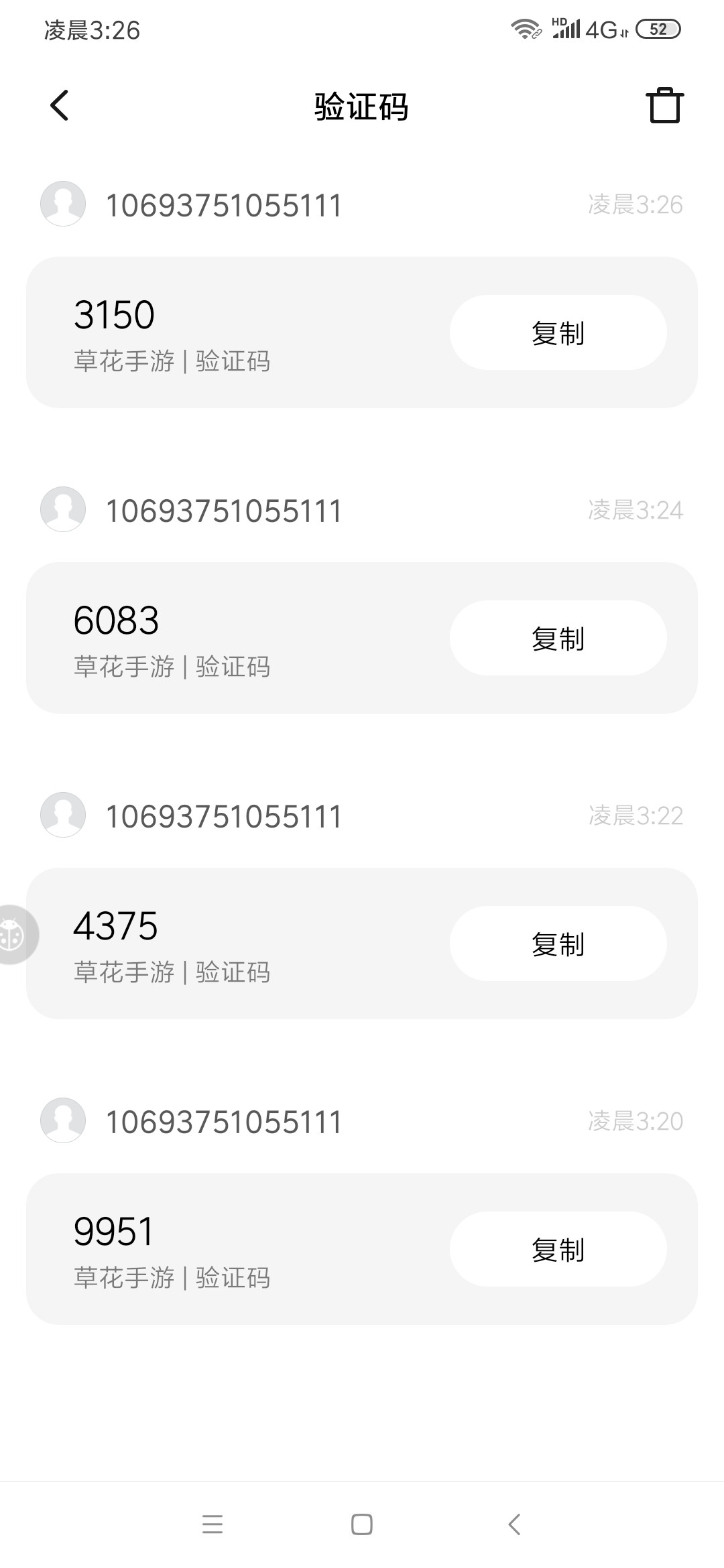This screenshot has width=724, height=1568.
Task: Open the message card with code 9951
Action: click(x=235, y=1250)
